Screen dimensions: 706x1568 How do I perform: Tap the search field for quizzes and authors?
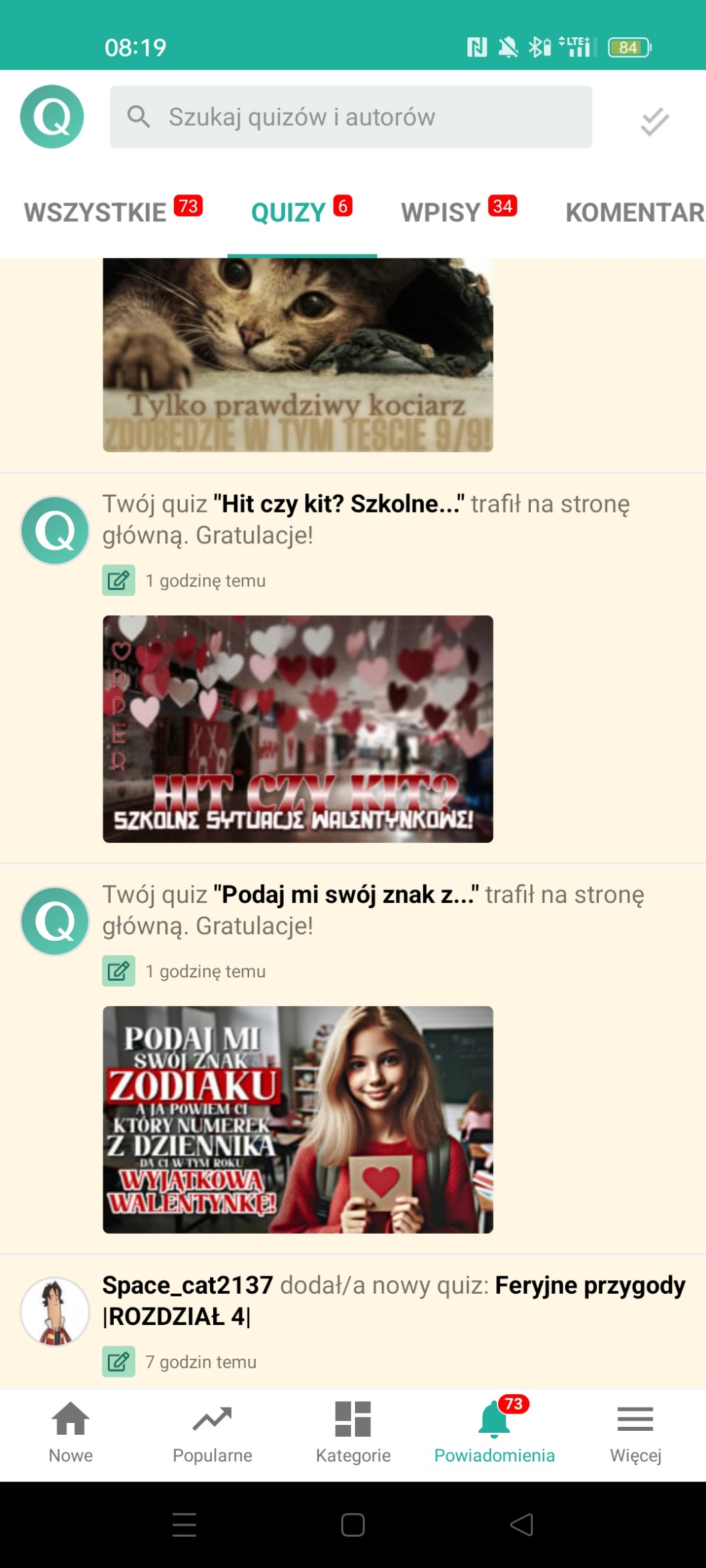pyautogui.click(x=350, y=117)
